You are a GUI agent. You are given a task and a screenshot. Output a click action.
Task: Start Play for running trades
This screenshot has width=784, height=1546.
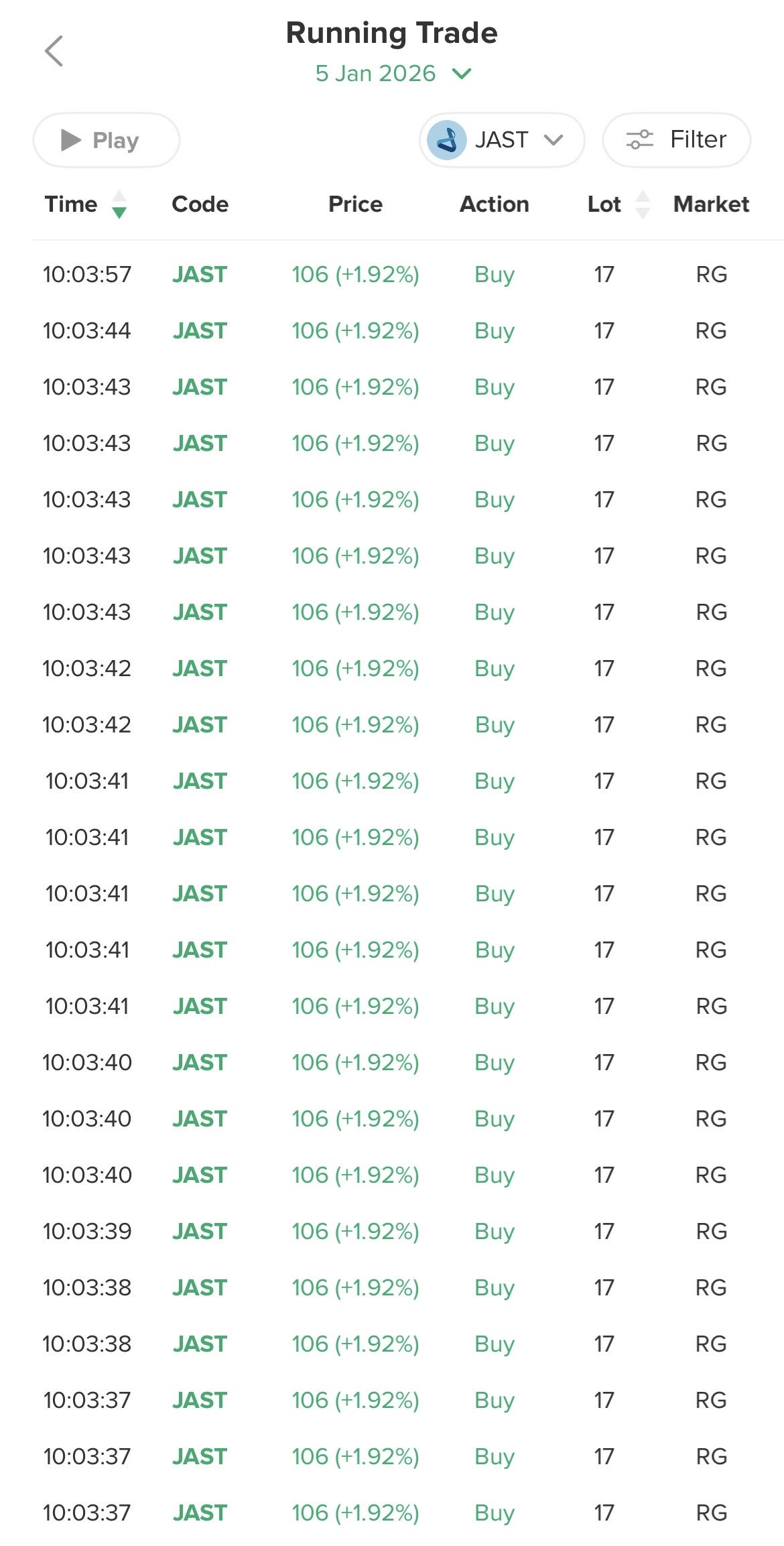pyautogui.click(x=107, y=140)
